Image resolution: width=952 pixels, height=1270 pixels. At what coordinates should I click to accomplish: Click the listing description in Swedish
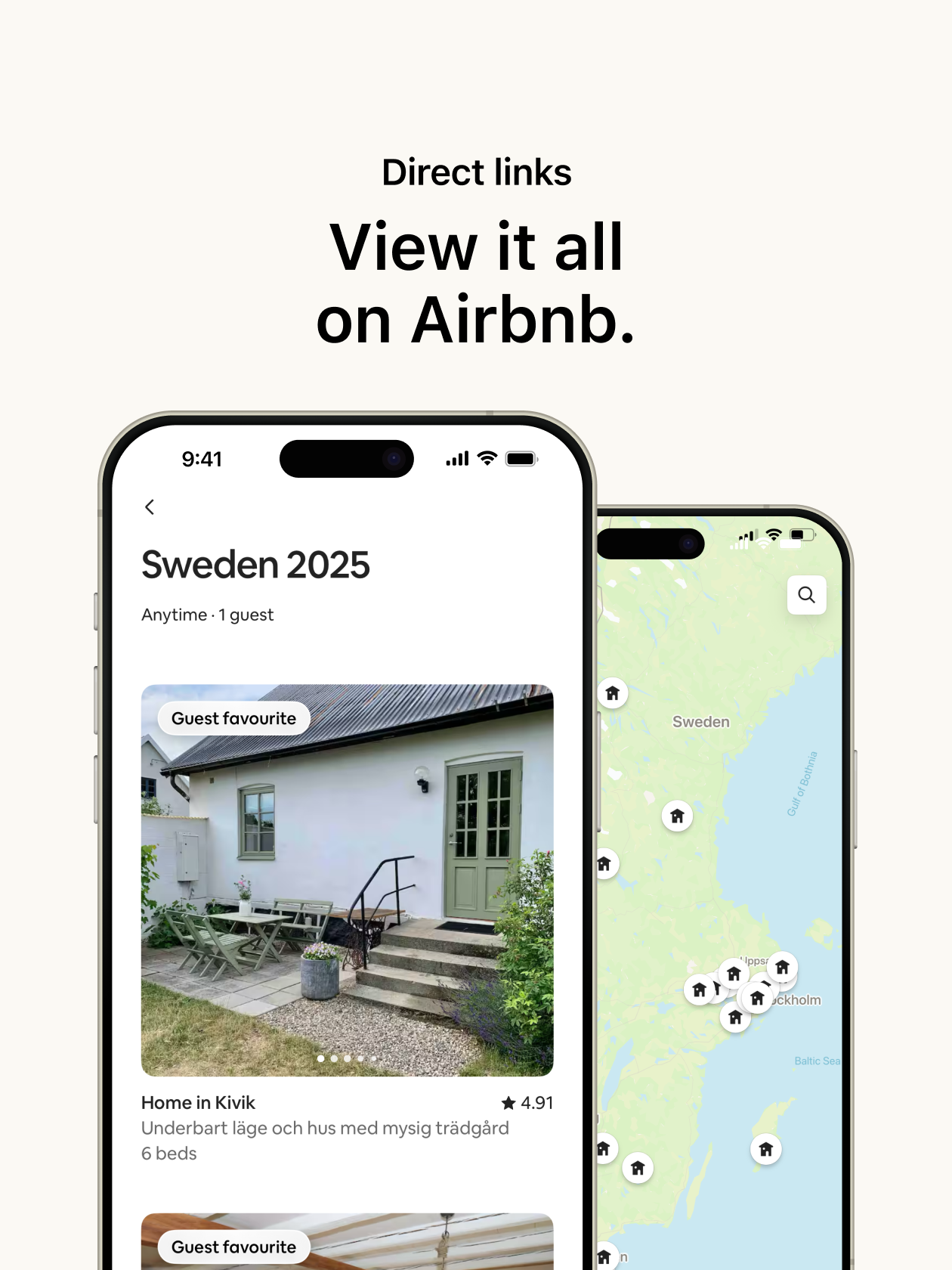325,1128
